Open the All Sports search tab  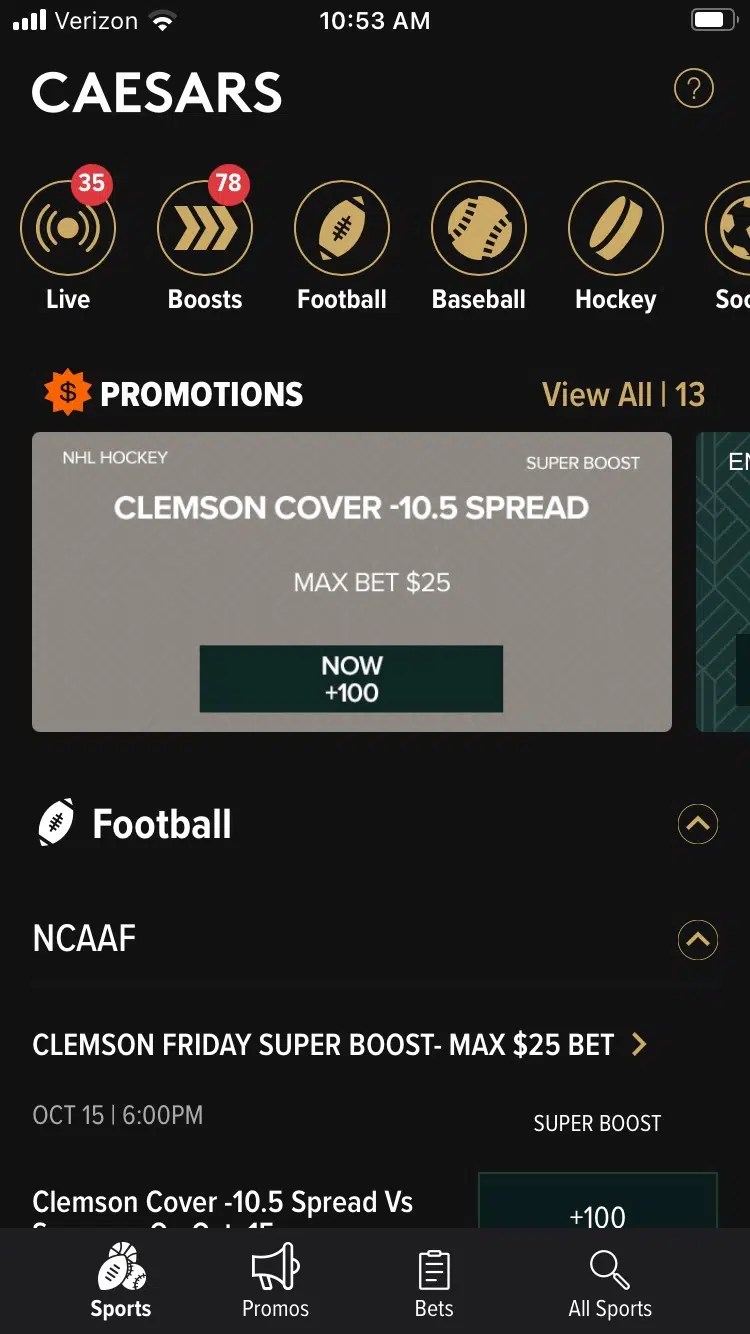pos(610,1281)
